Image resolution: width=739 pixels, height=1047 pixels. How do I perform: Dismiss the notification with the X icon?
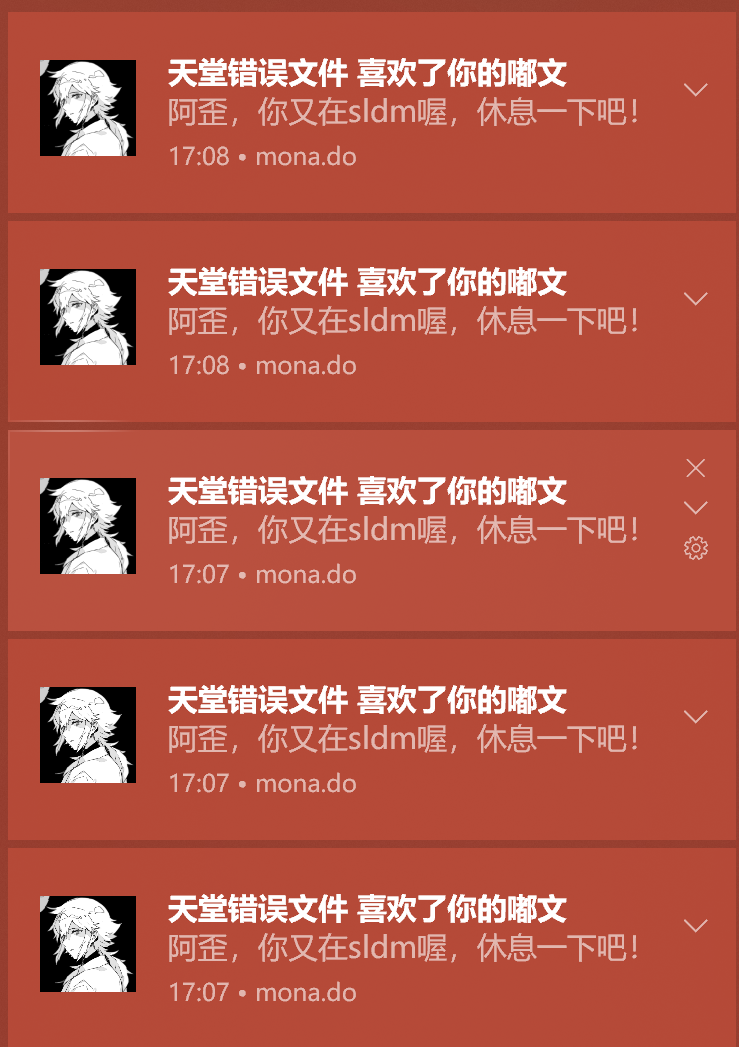pos(696,468)
